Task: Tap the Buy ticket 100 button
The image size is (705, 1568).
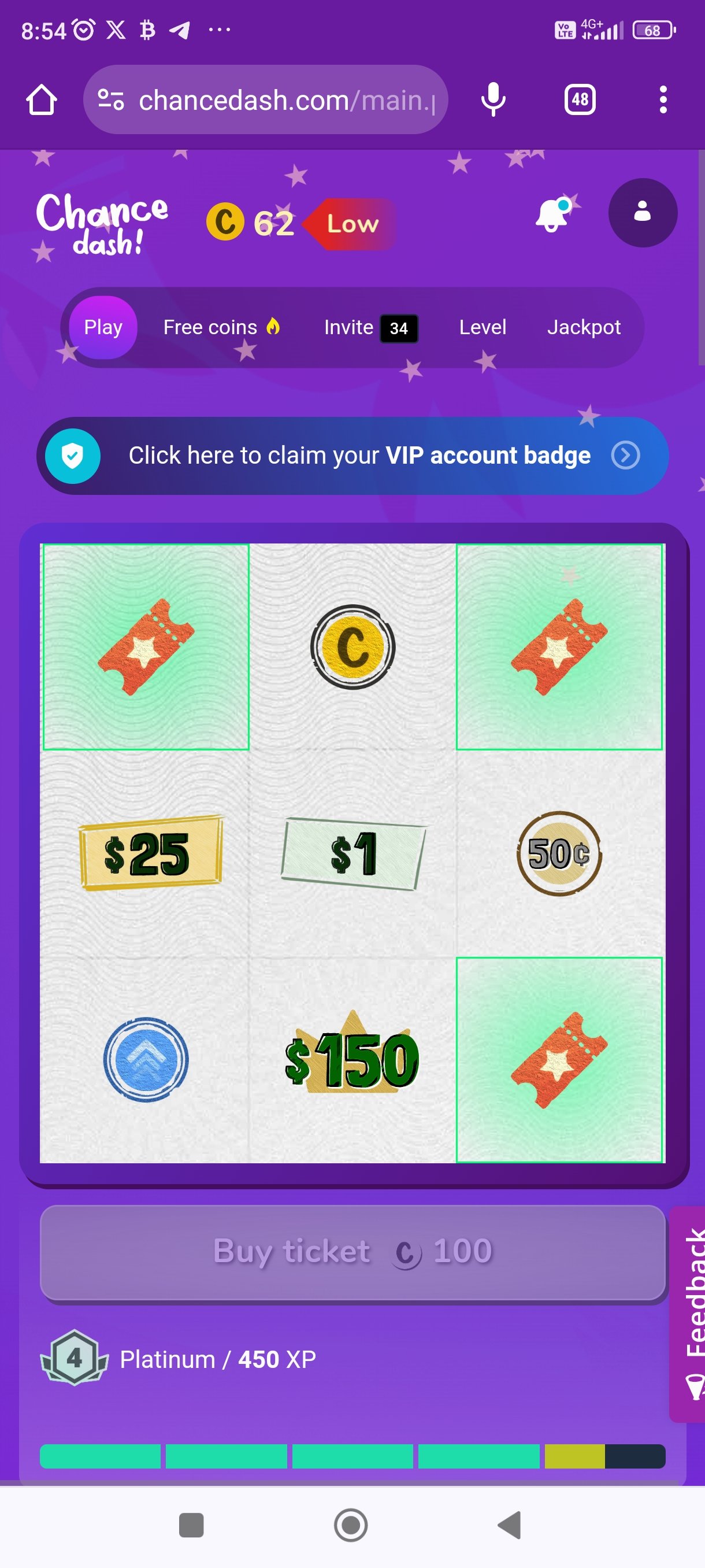Action: (x=353, y=1252)
